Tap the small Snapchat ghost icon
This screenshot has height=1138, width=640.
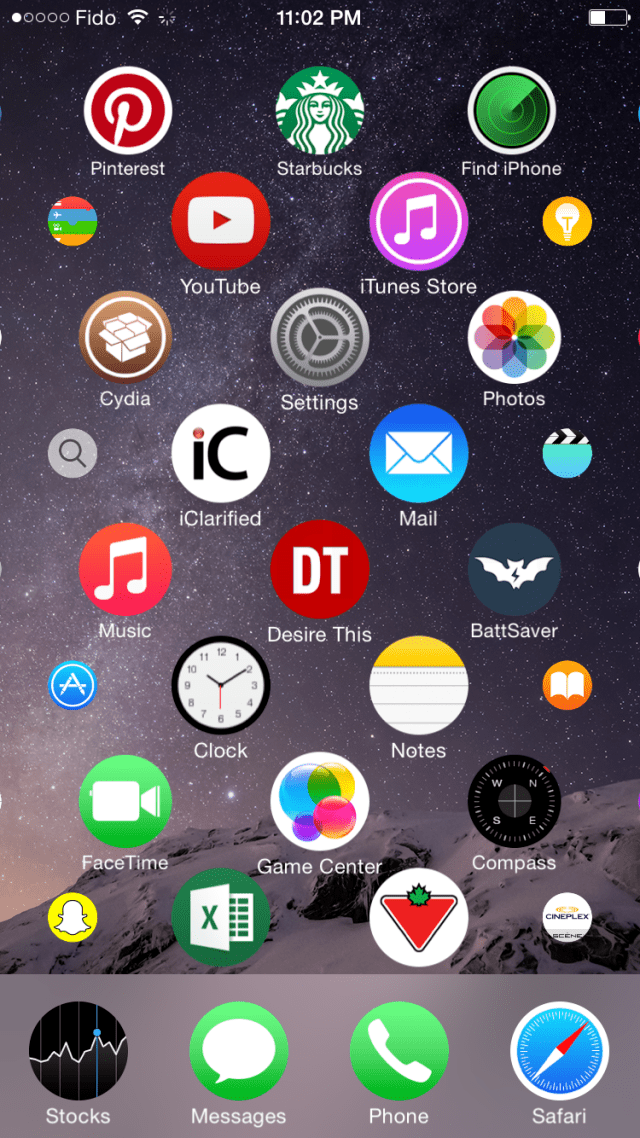point(73,917)
